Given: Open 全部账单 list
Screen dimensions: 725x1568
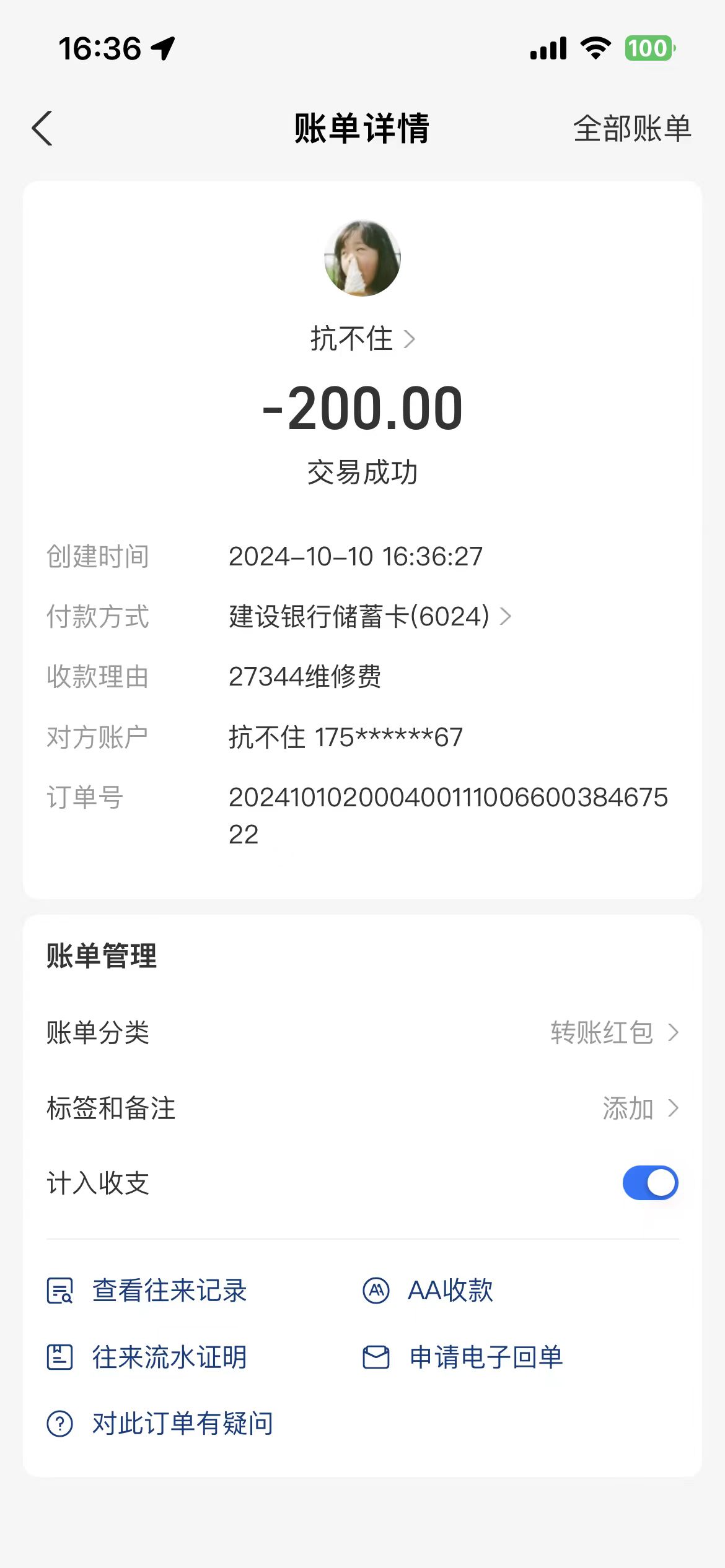Looking at the screenshot, I should [x=631, y=129].
